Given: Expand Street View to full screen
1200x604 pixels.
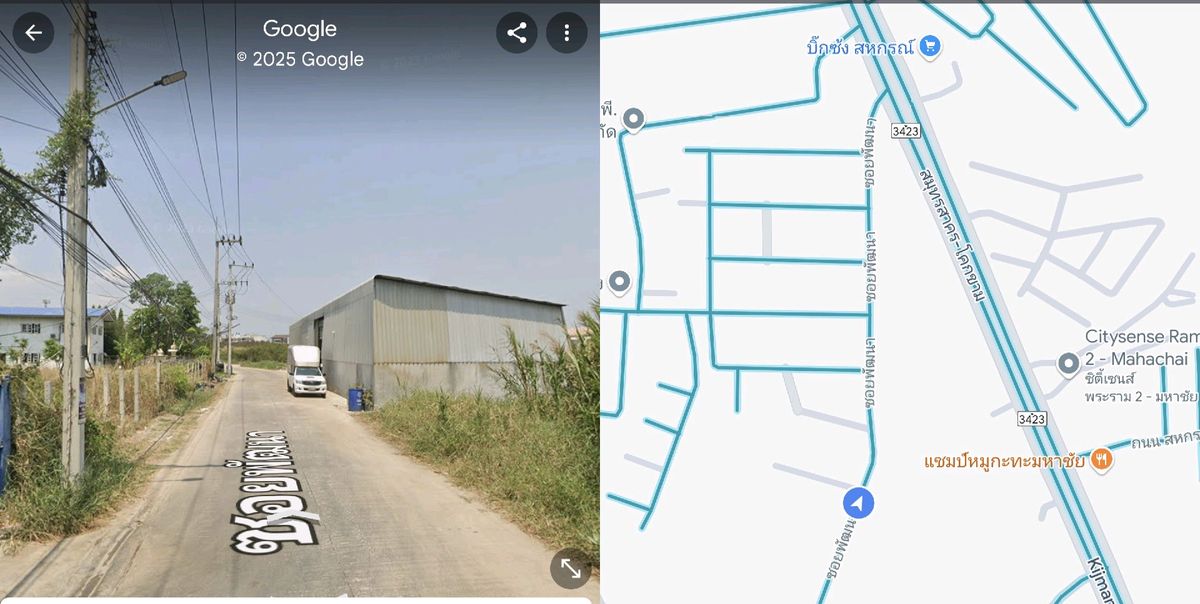Looking at the screenshot, I should [x=570, y=568].
